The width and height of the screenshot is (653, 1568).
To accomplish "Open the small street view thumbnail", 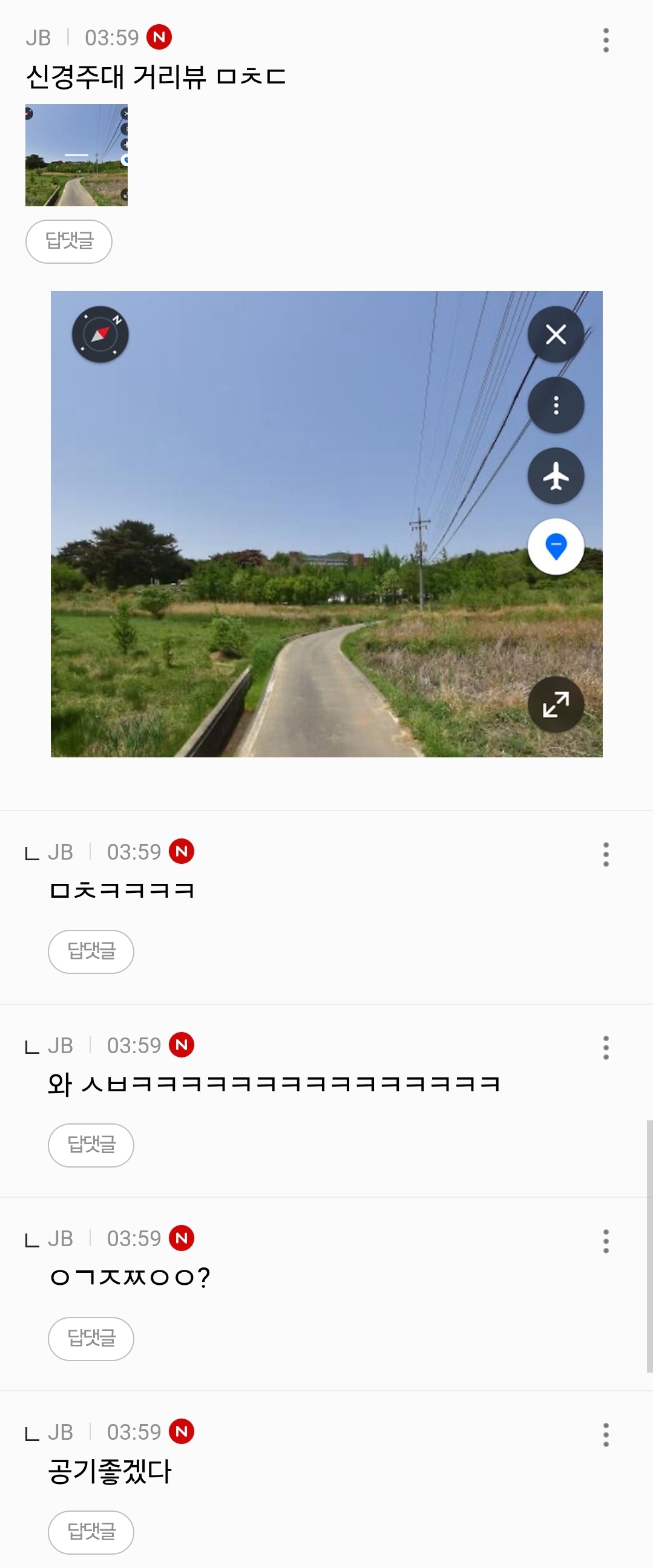I will [x=76, y=155].
